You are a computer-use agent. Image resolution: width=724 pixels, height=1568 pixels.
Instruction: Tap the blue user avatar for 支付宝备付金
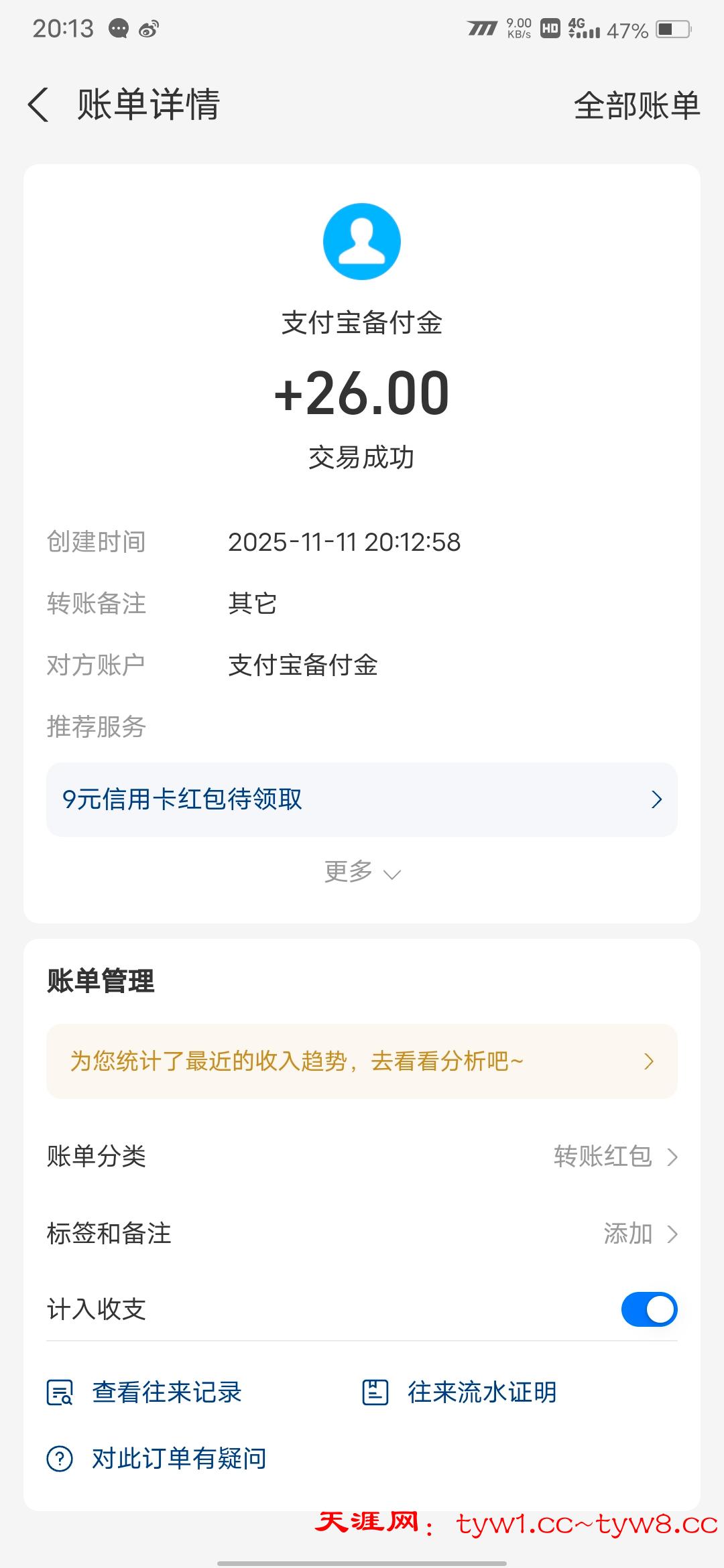362,241
